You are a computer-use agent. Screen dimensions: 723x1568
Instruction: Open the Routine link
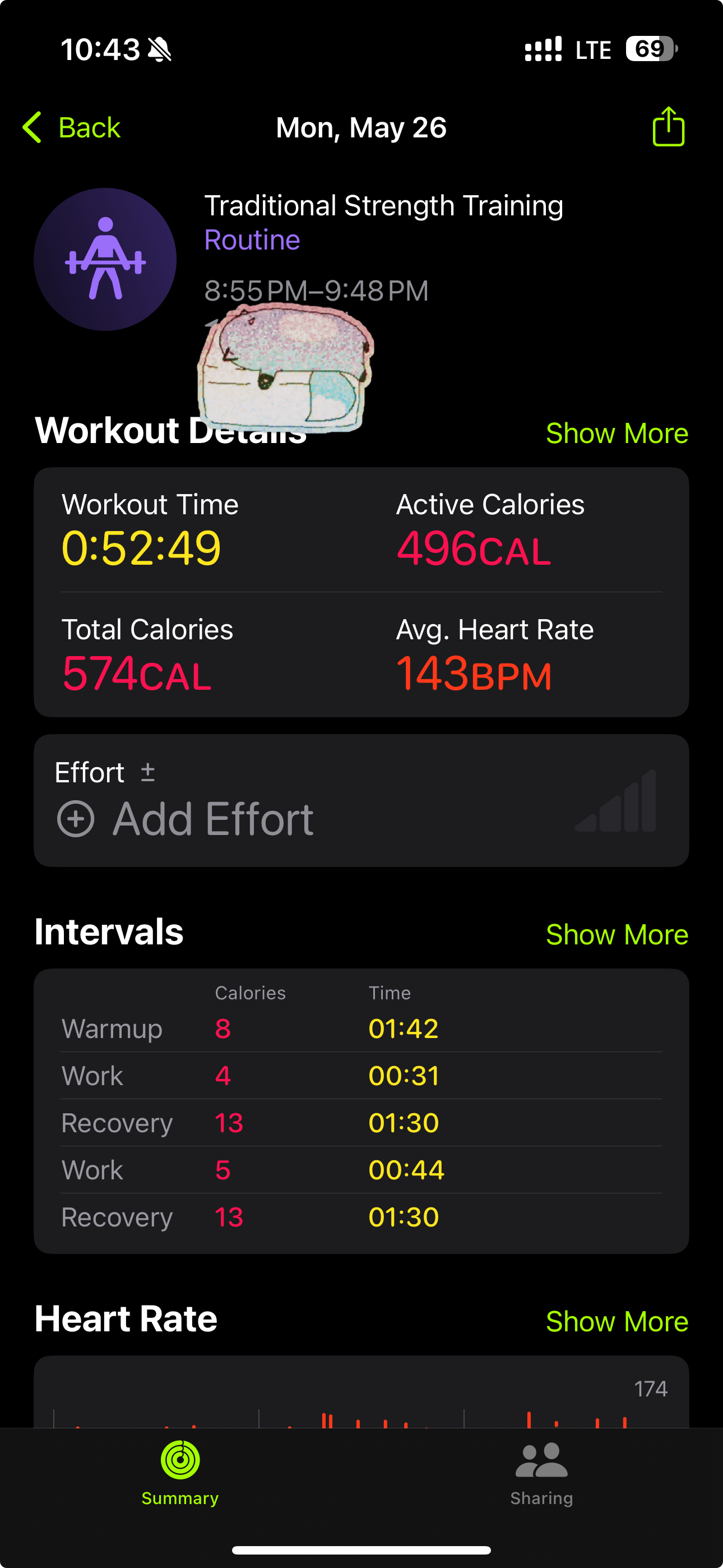pos(252,240)
